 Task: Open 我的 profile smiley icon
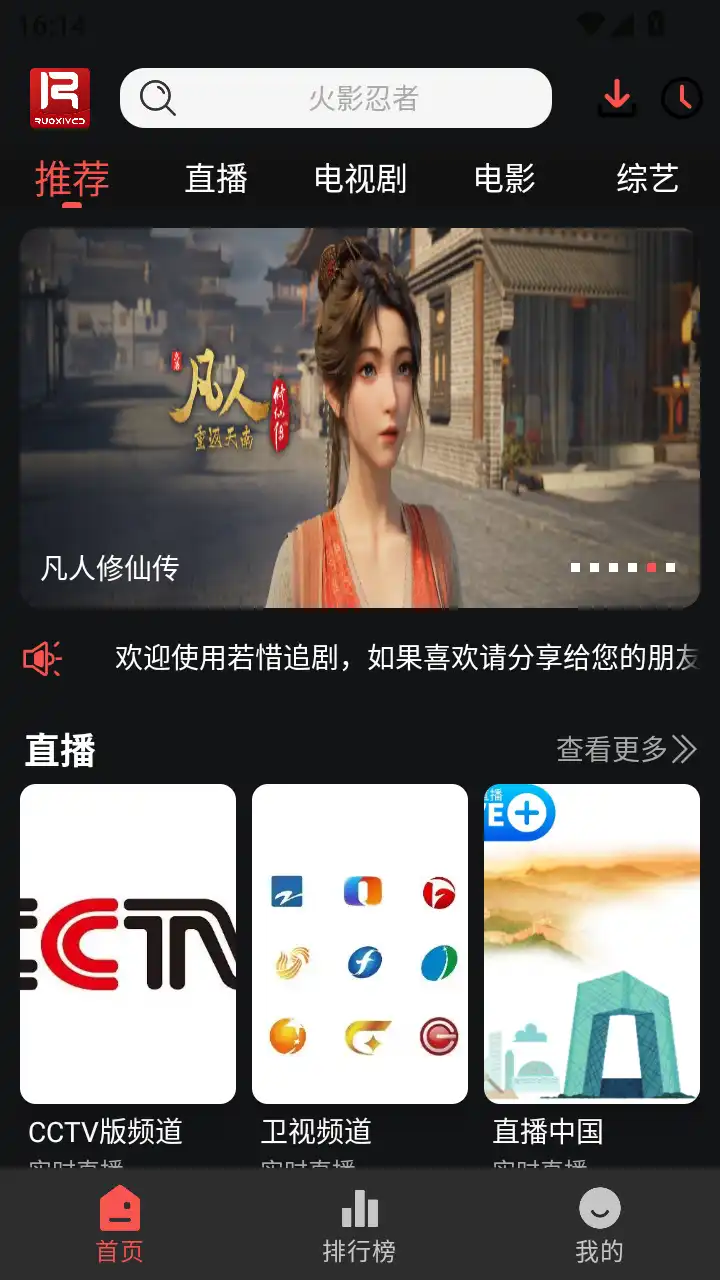(599, 1210)
